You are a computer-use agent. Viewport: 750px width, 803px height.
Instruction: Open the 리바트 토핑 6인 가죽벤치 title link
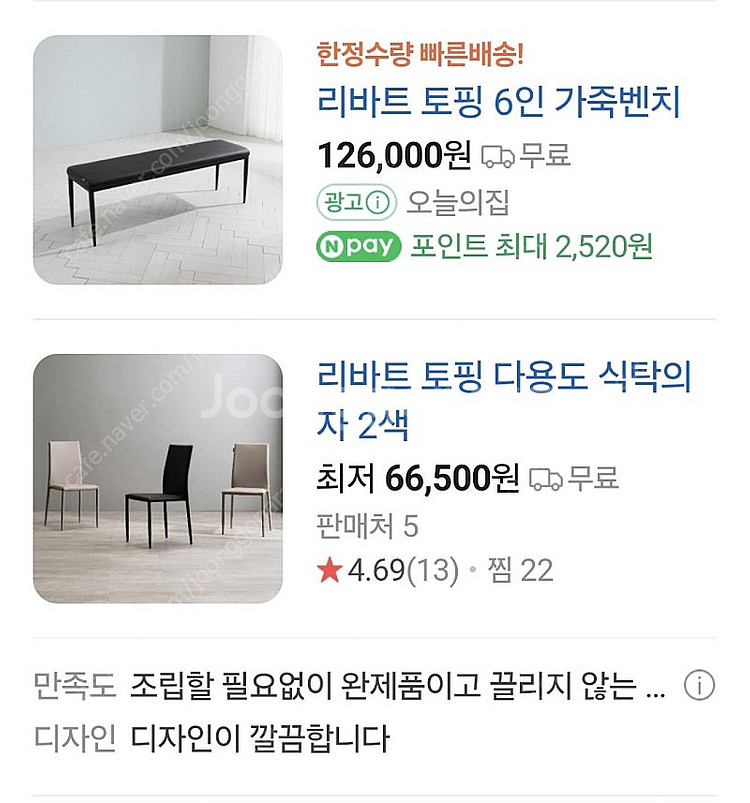pyautogui.click(x=498, y=102)
